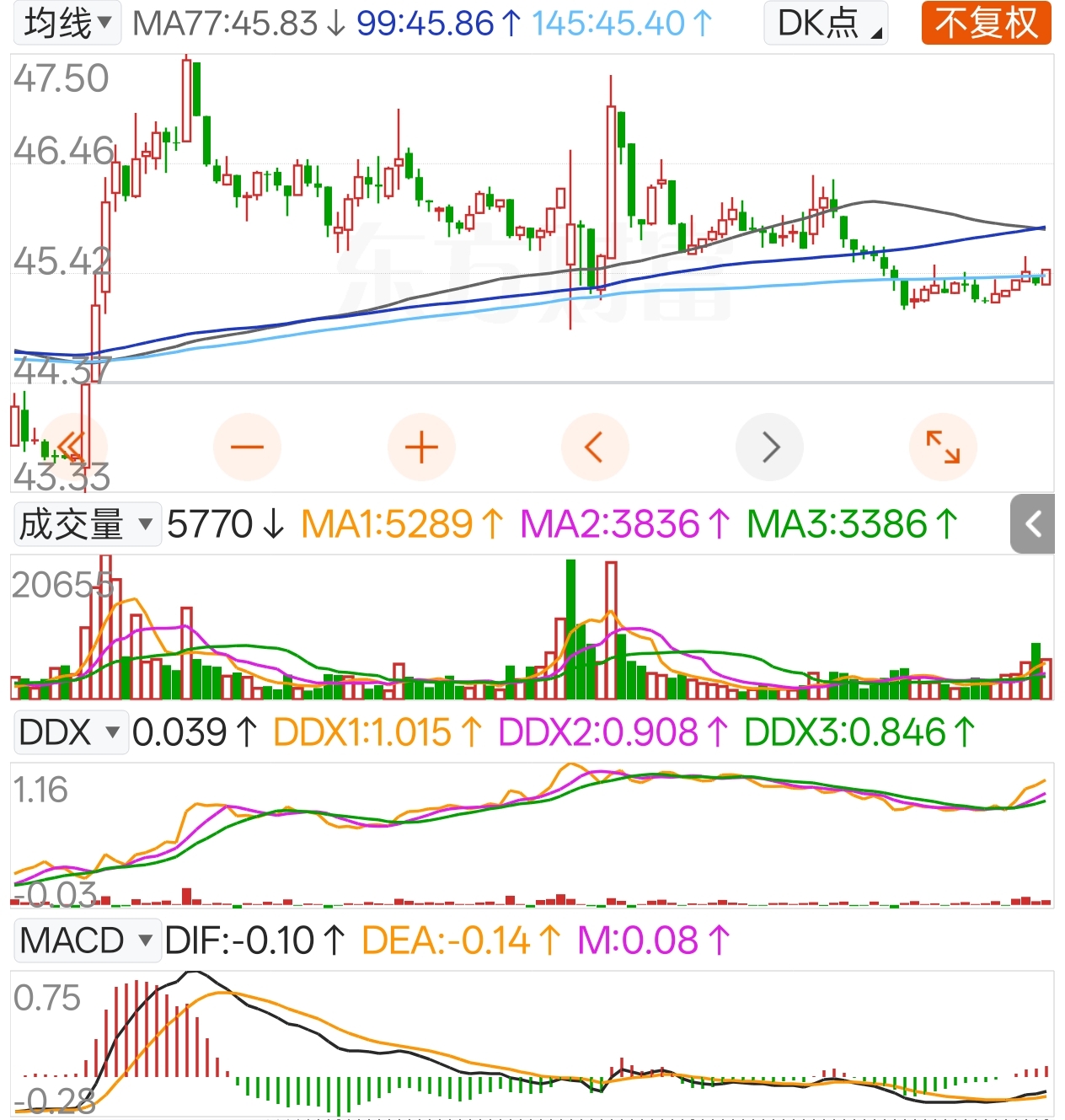The image size is (1065, 1120).
Task: Open the DK点 selector
Action: [x=827, y=23]
